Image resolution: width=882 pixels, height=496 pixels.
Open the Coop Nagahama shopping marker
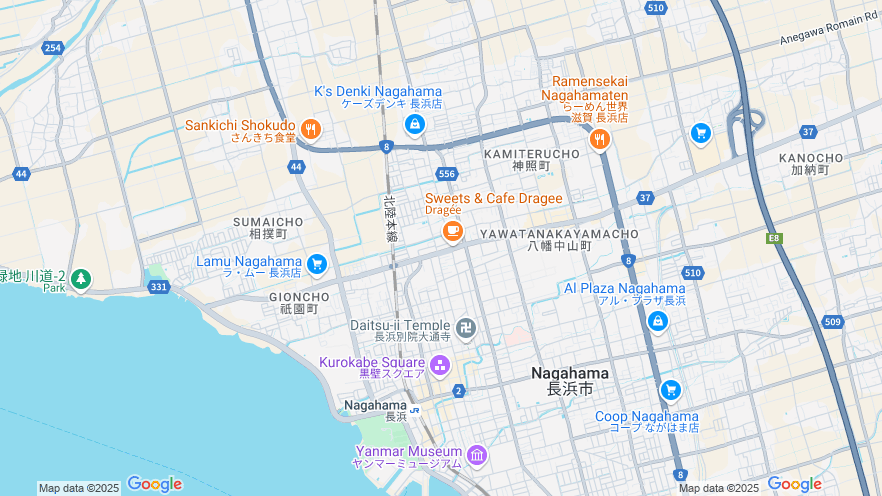(670, 390)
